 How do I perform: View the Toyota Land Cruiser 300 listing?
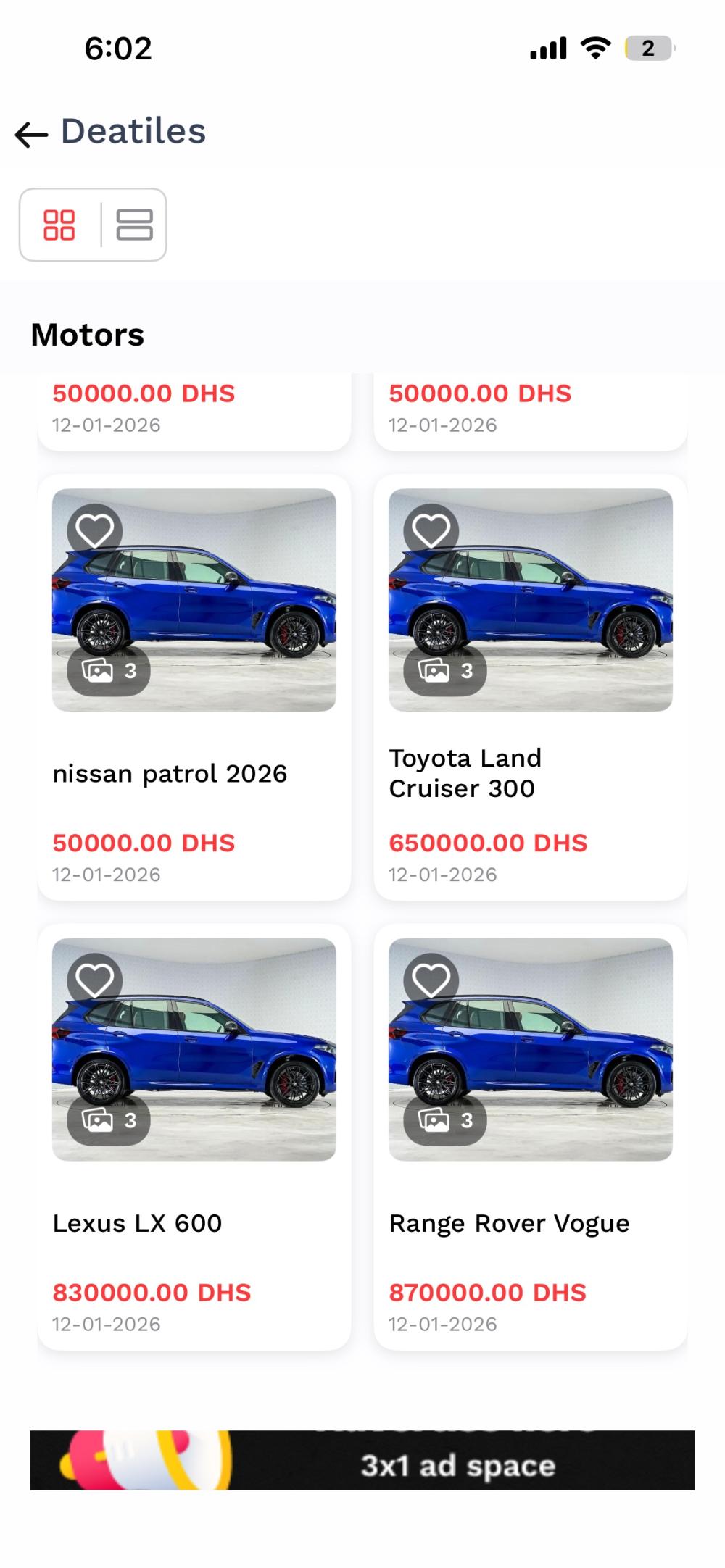[x=530, y=773]
